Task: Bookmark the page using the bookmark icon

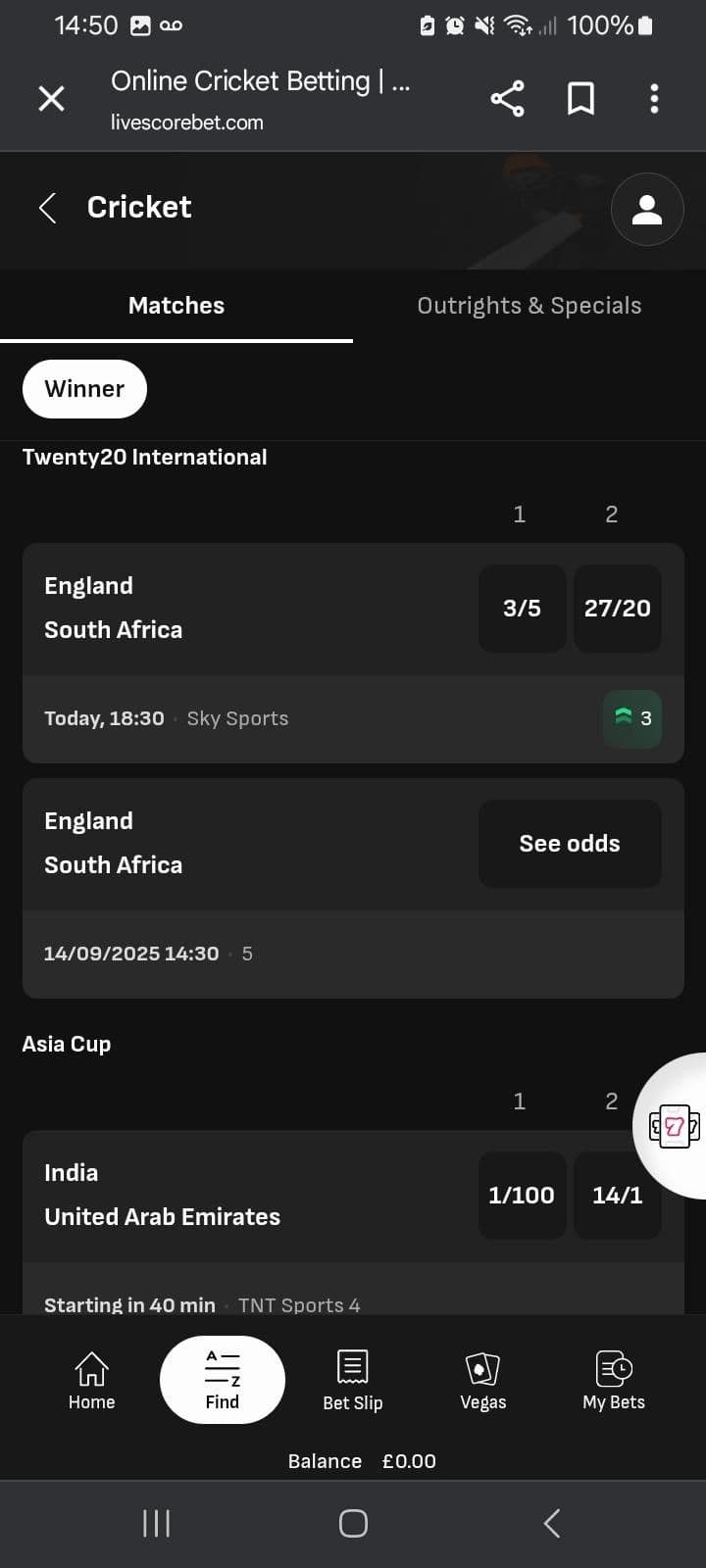Action: (x=580, y=98)
